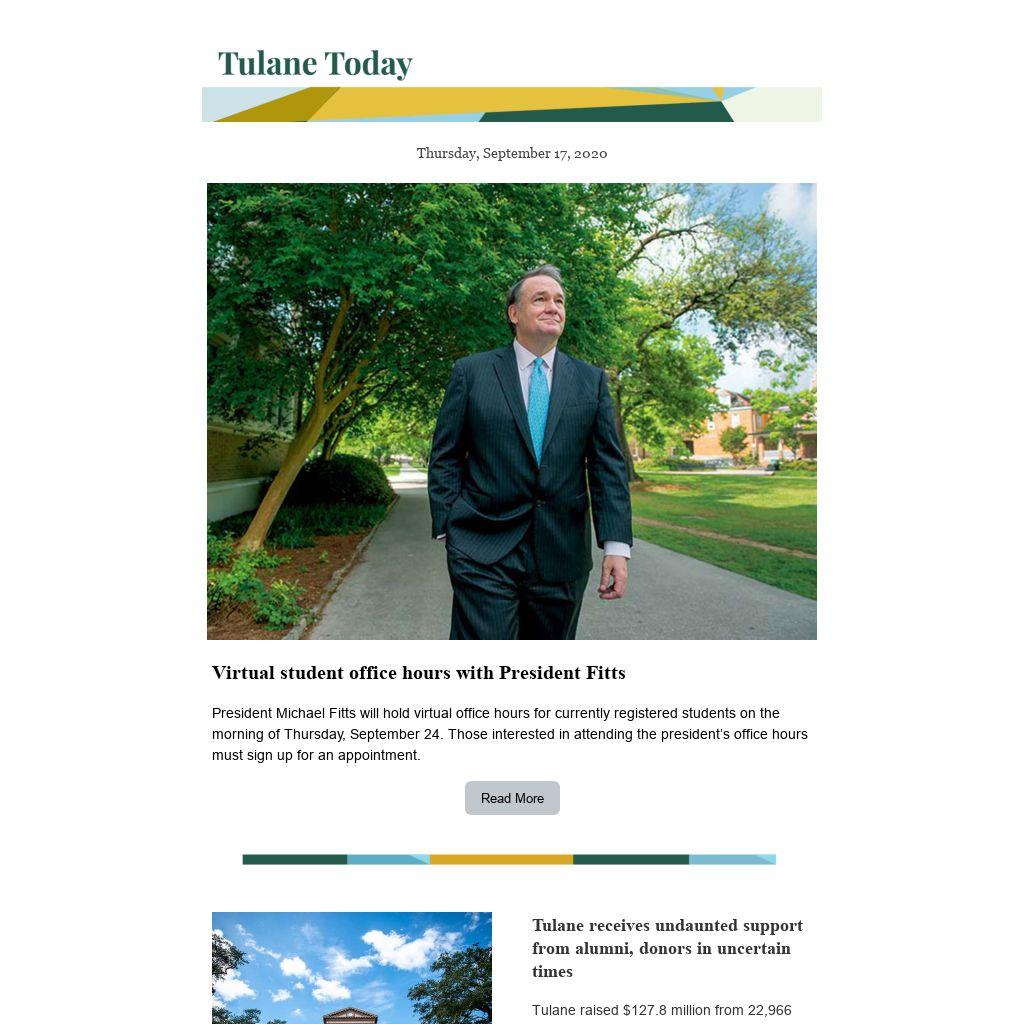This screenshot has height=1024, width=1024.
Task: Tap the Read More button
Action: click(x=512, y=798)
